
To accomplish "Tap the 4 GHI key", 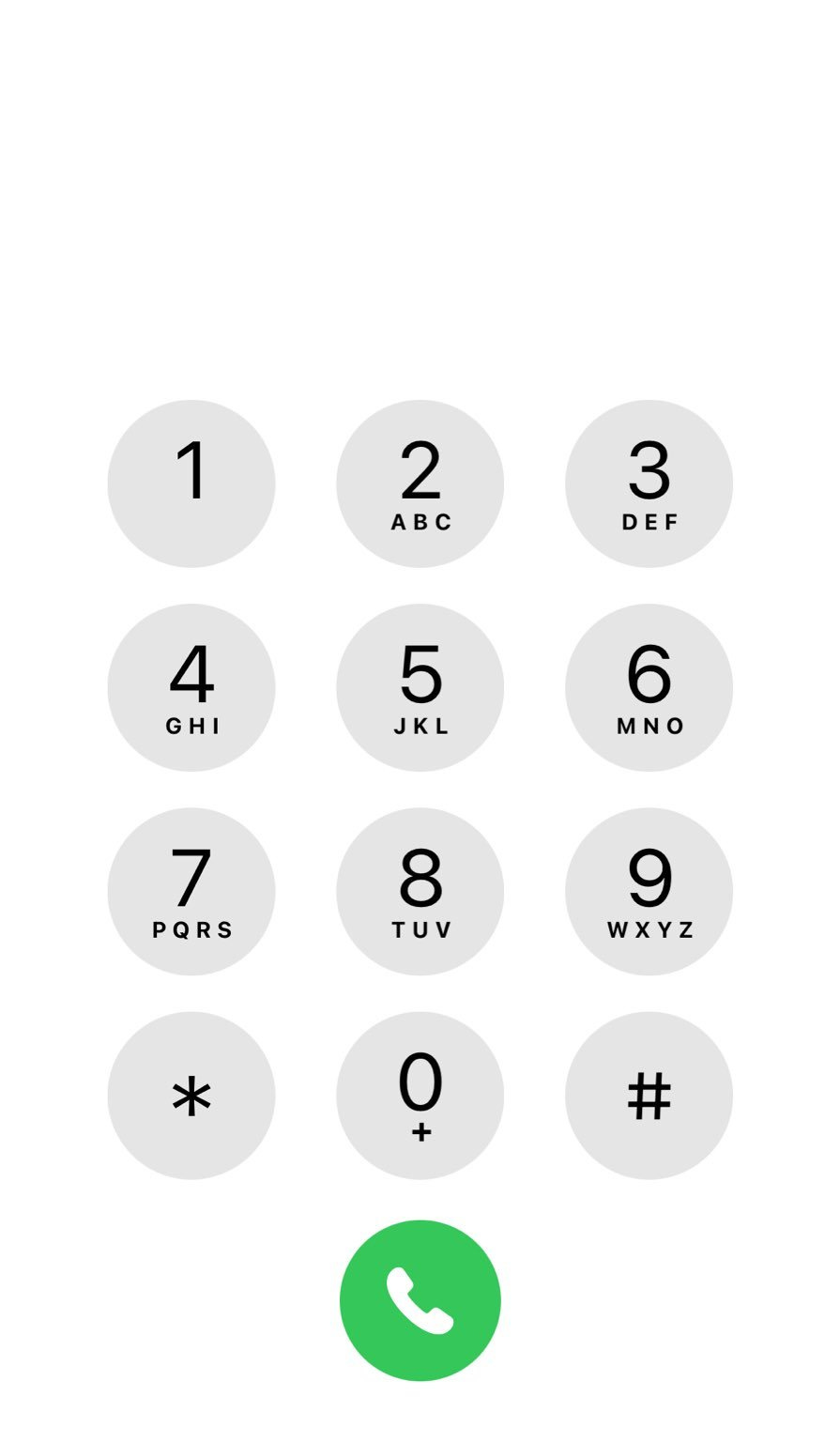I will 191,687.
